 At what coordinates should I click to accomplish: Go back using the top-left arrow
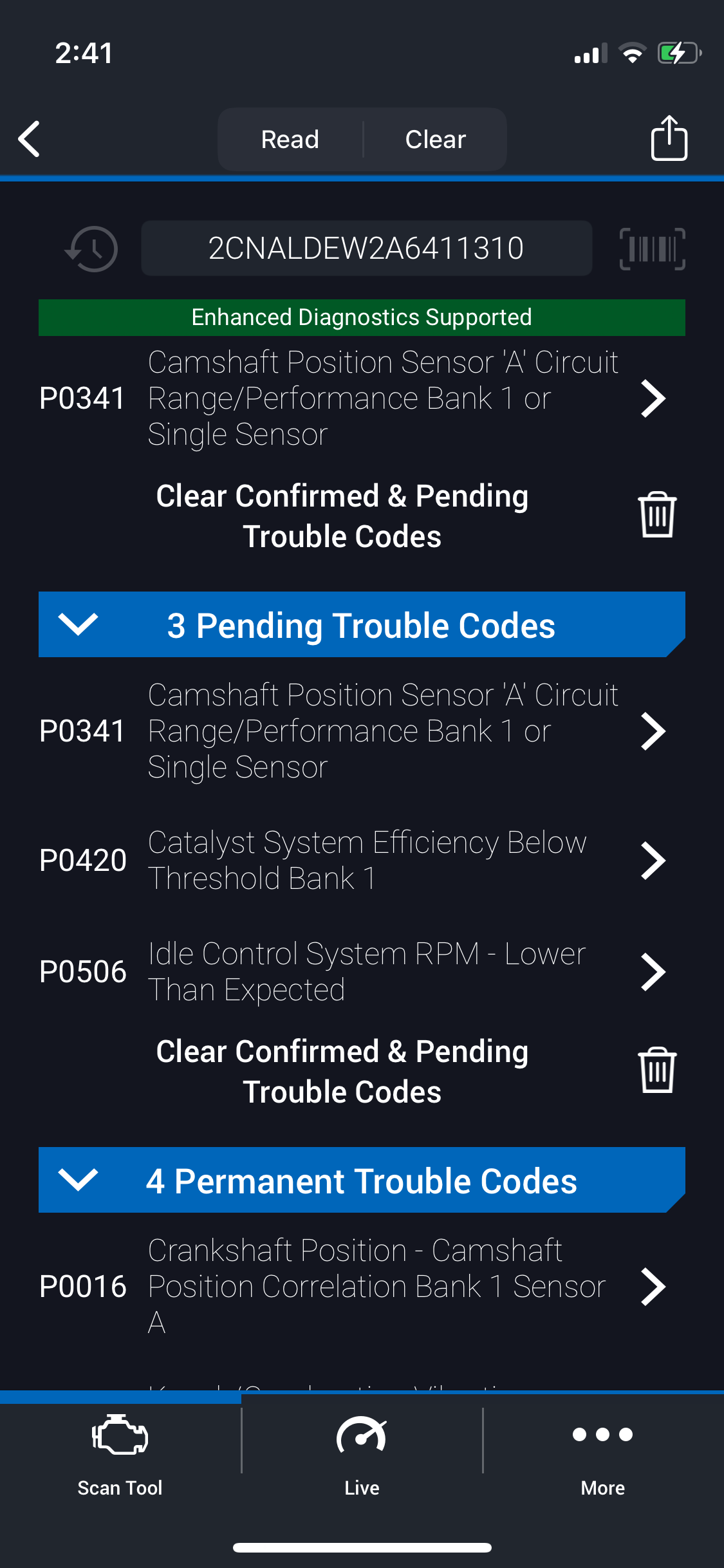click(30, 139)
